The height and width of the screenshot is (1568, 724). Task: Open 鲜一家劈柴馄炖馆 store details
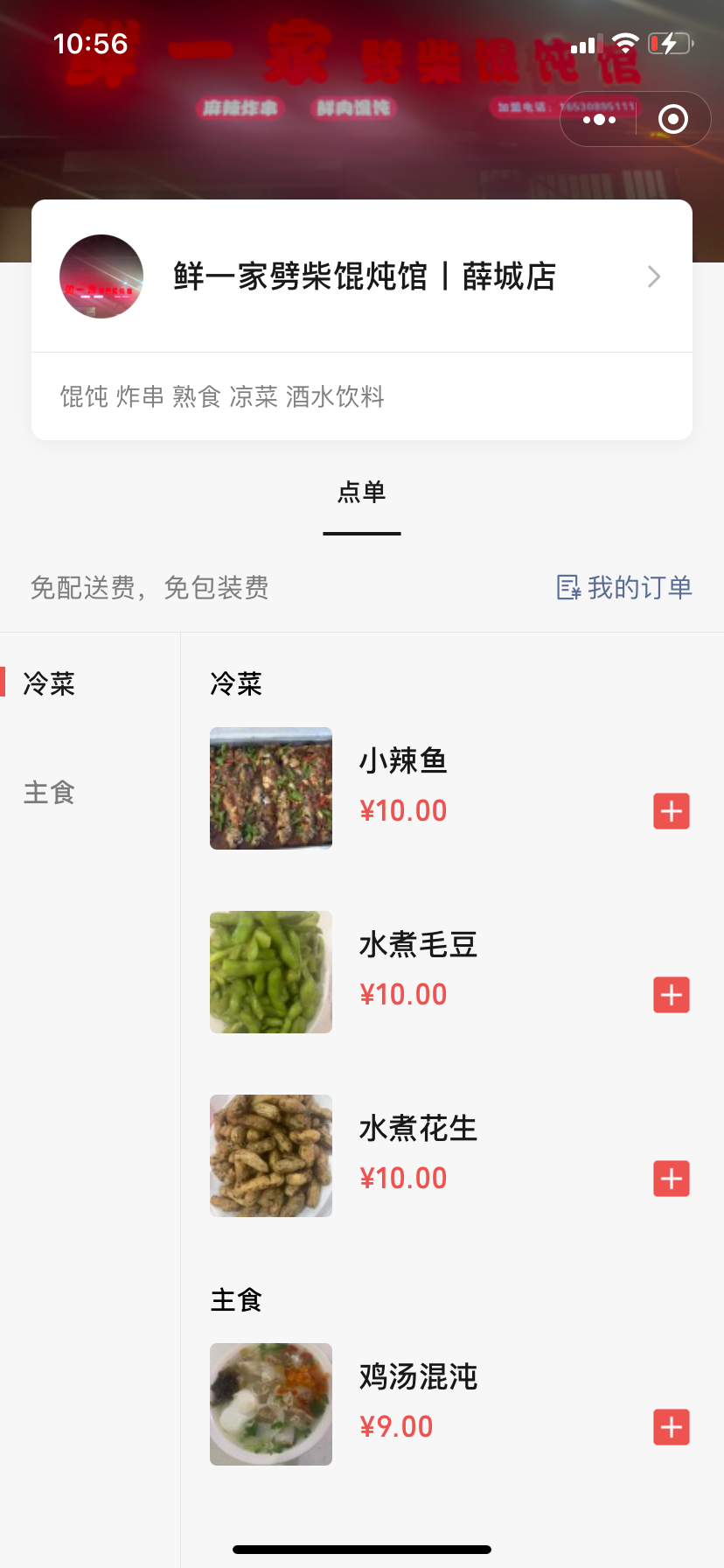click(362, 276)
